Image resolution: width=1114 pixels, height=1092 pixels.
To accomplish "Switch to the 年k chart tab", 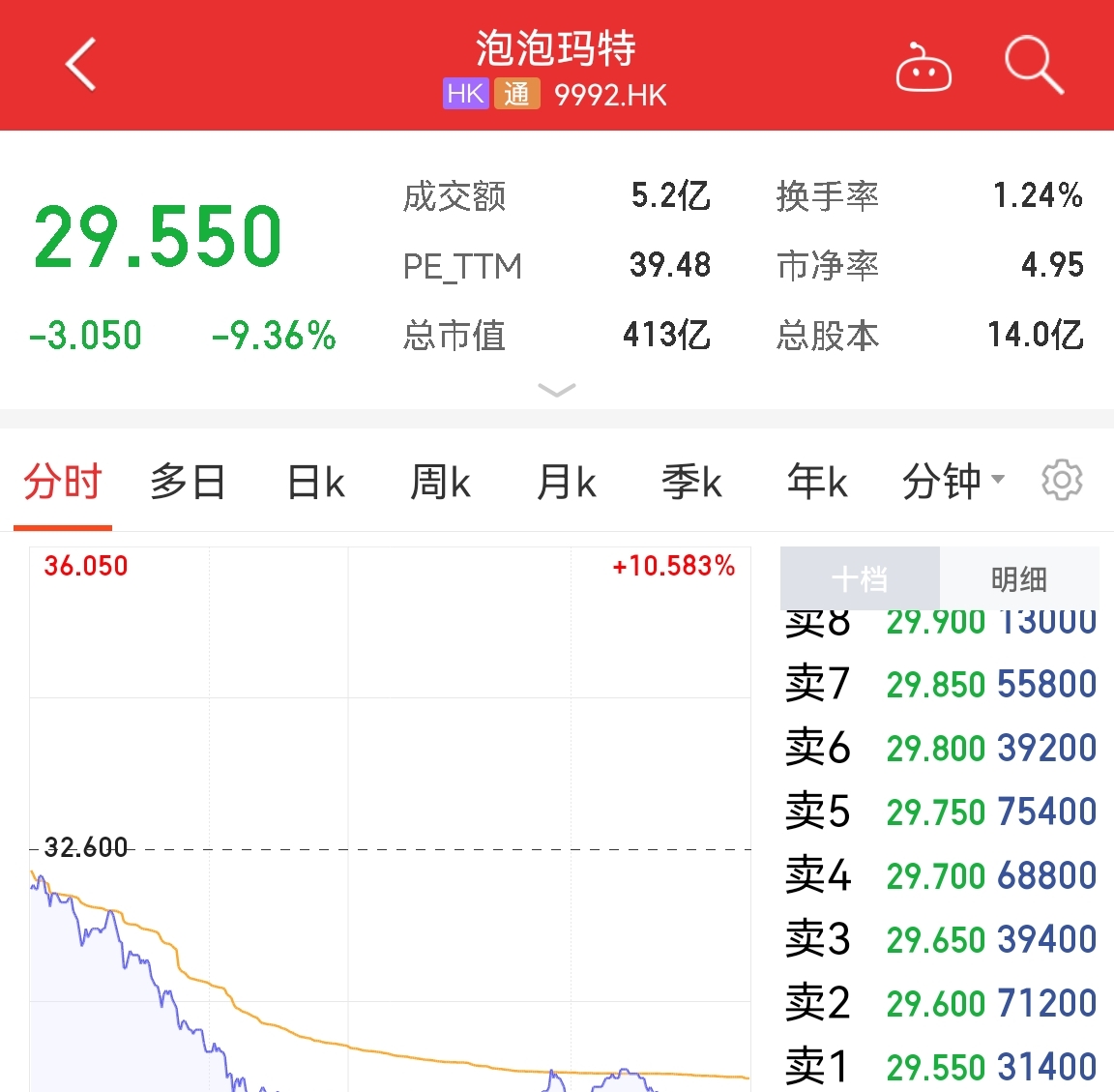I will click(817, 482).
